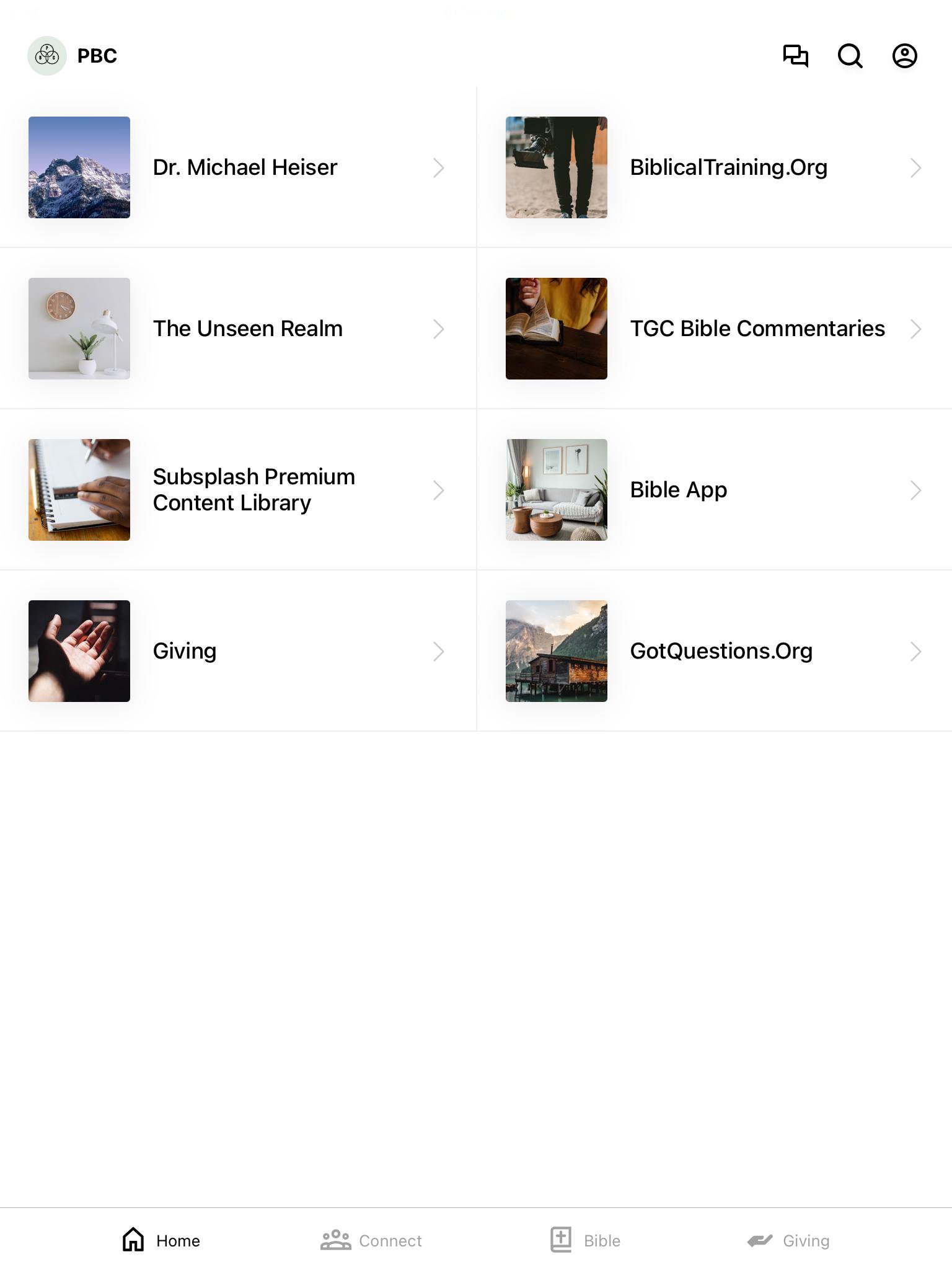Switch to the Connect tab
This screenshot has width=952, height=1270.
tap(371, 1240)
